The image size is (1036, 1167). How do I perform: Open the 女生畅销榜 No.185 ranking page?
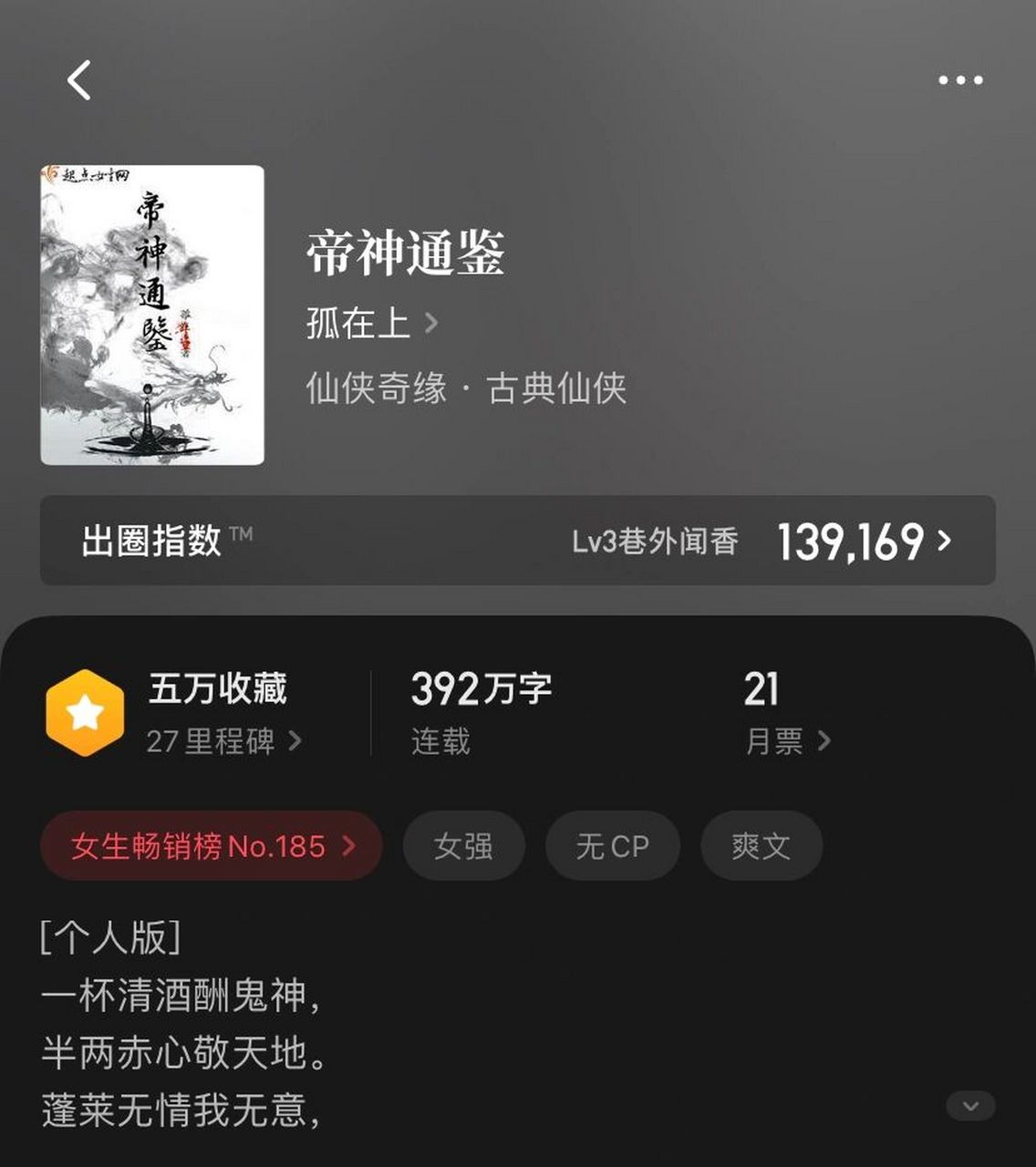pyautogui.click(x=211, y=845)
